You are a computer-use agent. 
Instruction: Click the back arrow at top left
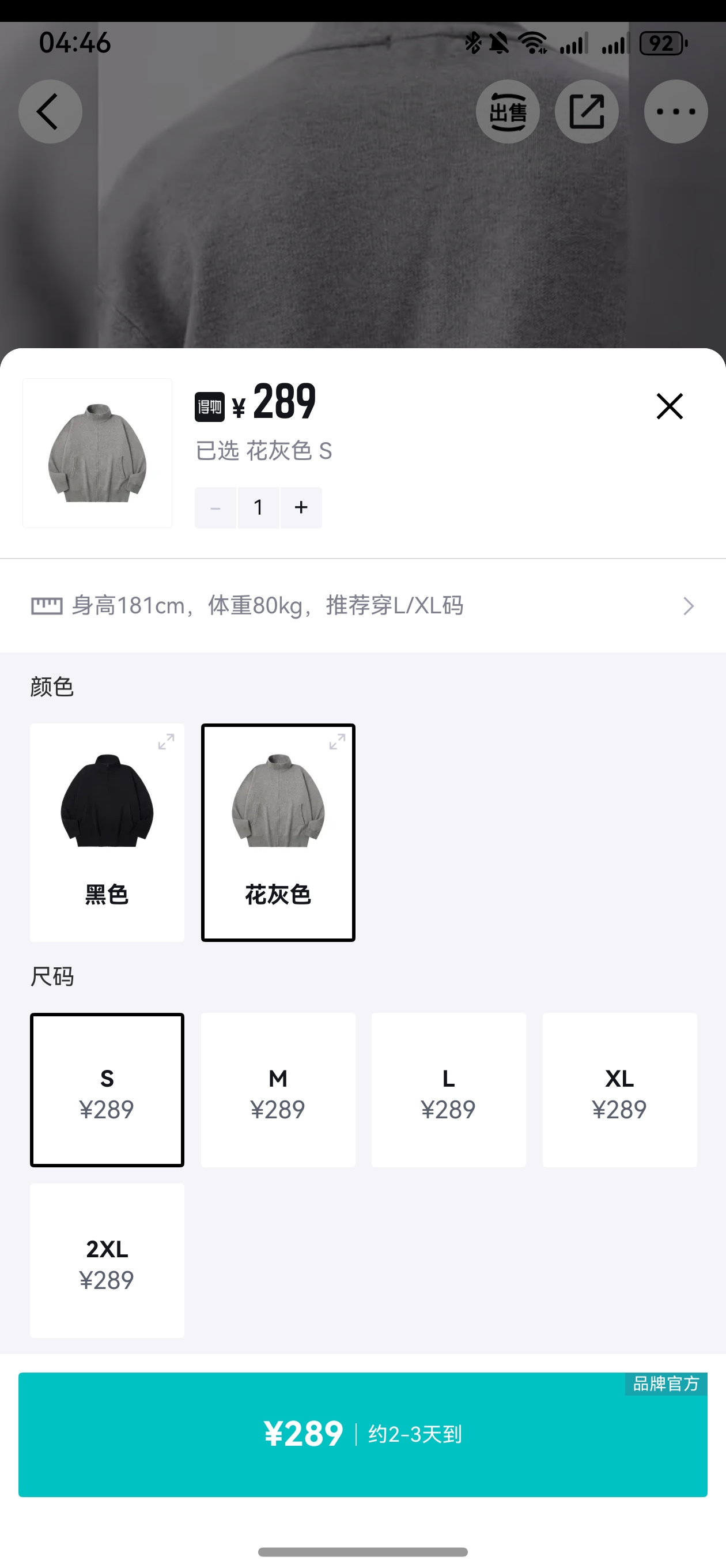50,111
